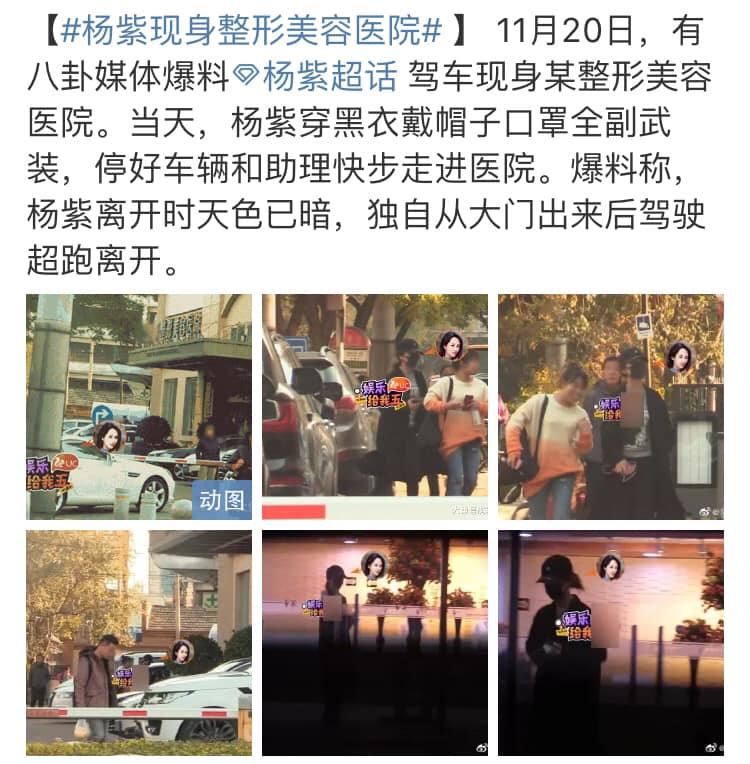Image resolution: width=750 pixels, height=764 pixels.
Task: View the photo of people walking past parked cars
Action: tap(375, 407)
